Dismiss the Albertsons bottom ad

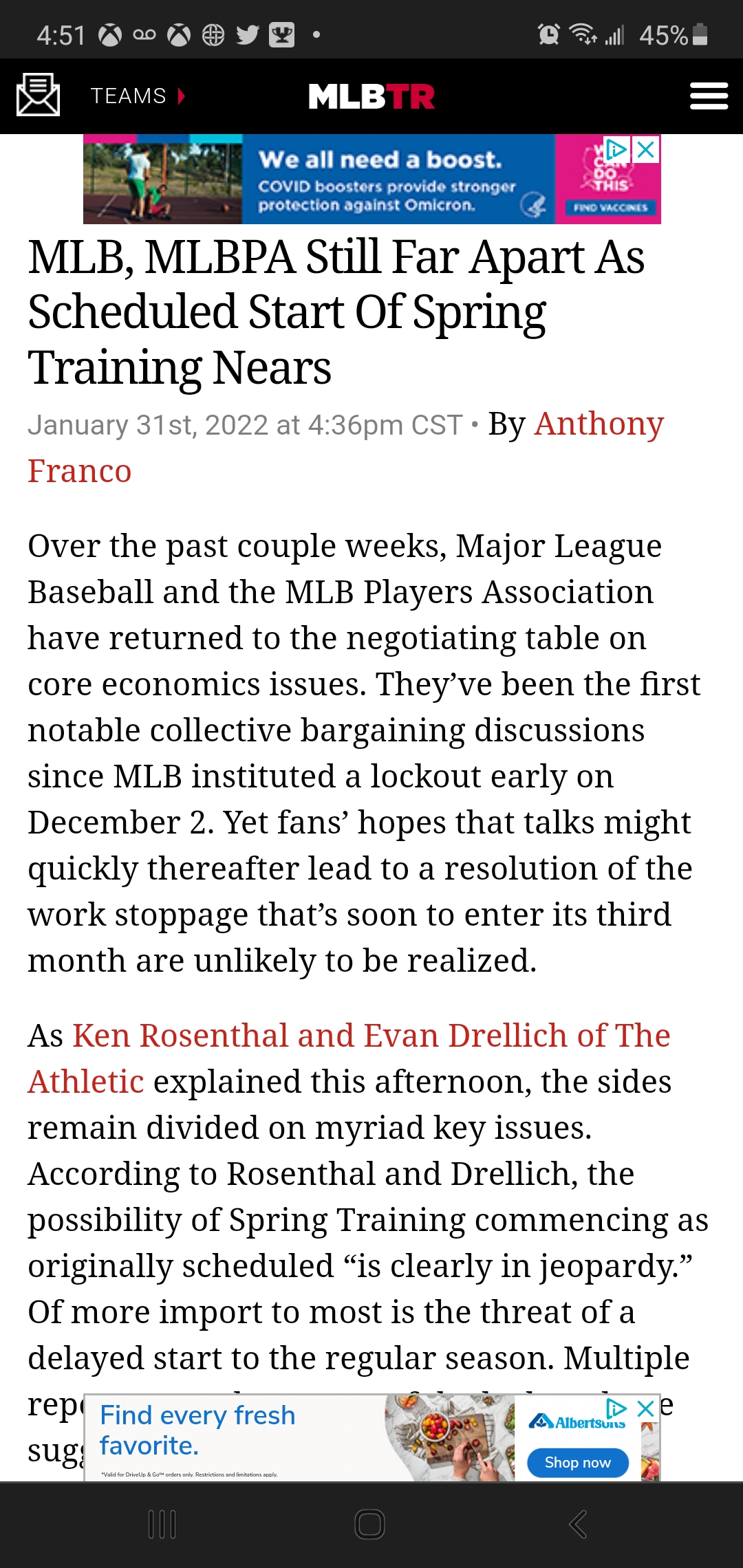point(646,1408)
